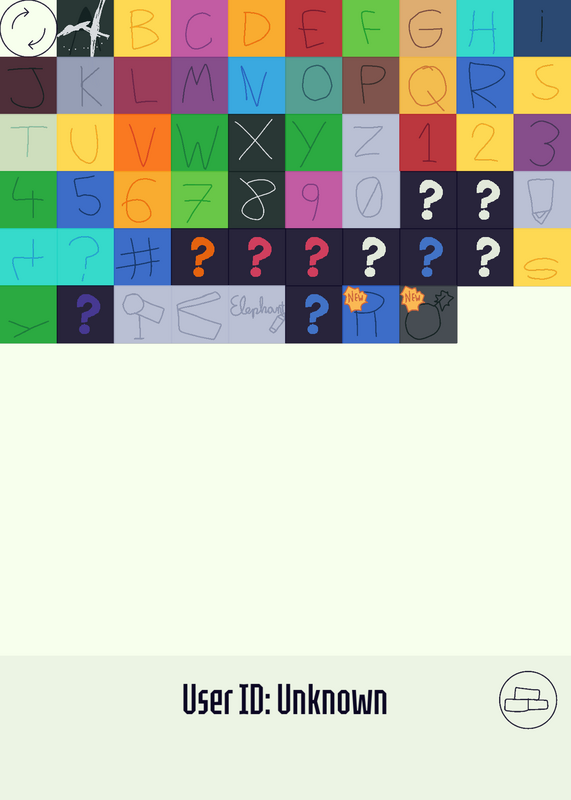Open the blue number 5 tile
Image resolution: width=571 pixels, height=800 pixels.
pos(85,200)
